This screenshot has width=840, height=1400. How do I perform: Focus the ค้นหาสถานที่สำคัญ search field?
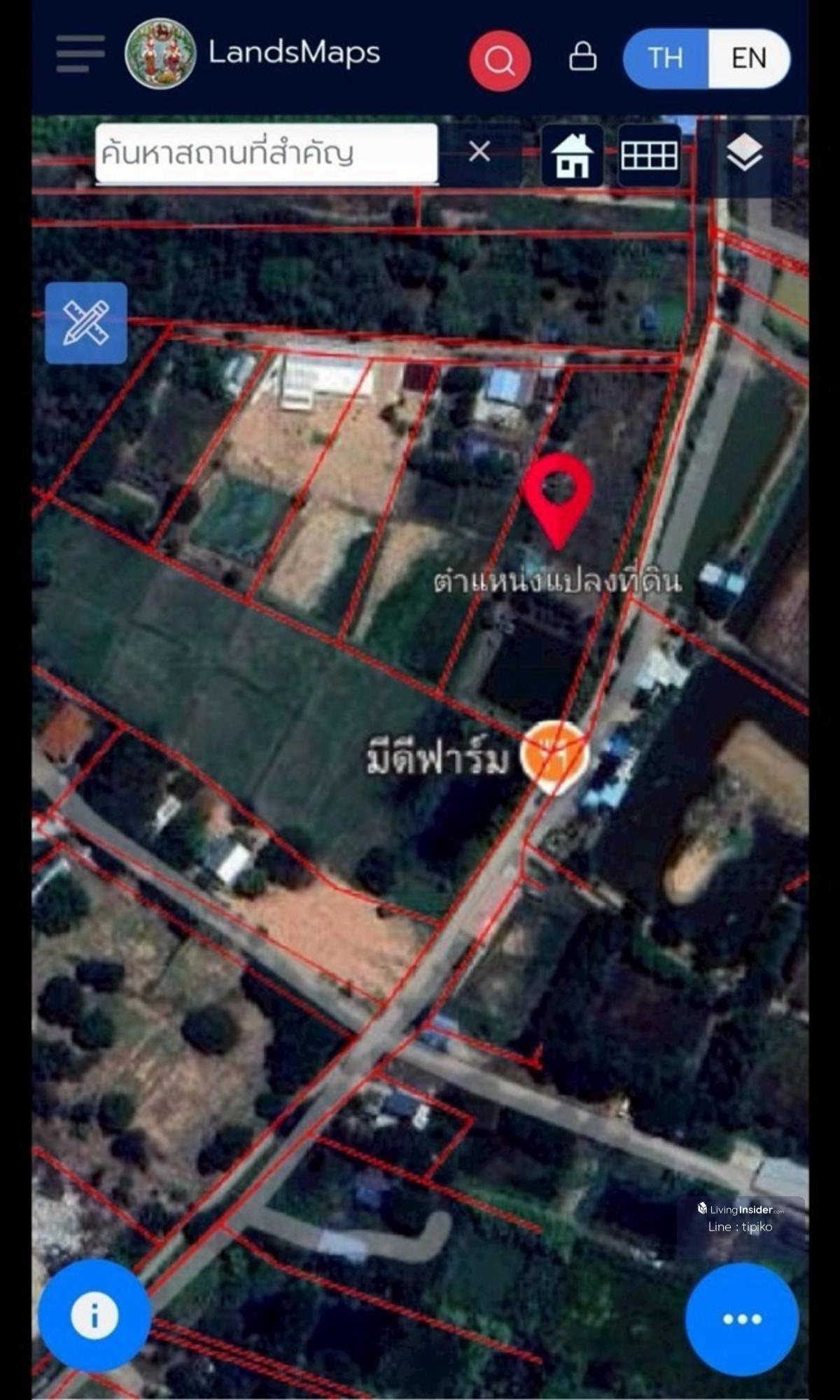266,153
